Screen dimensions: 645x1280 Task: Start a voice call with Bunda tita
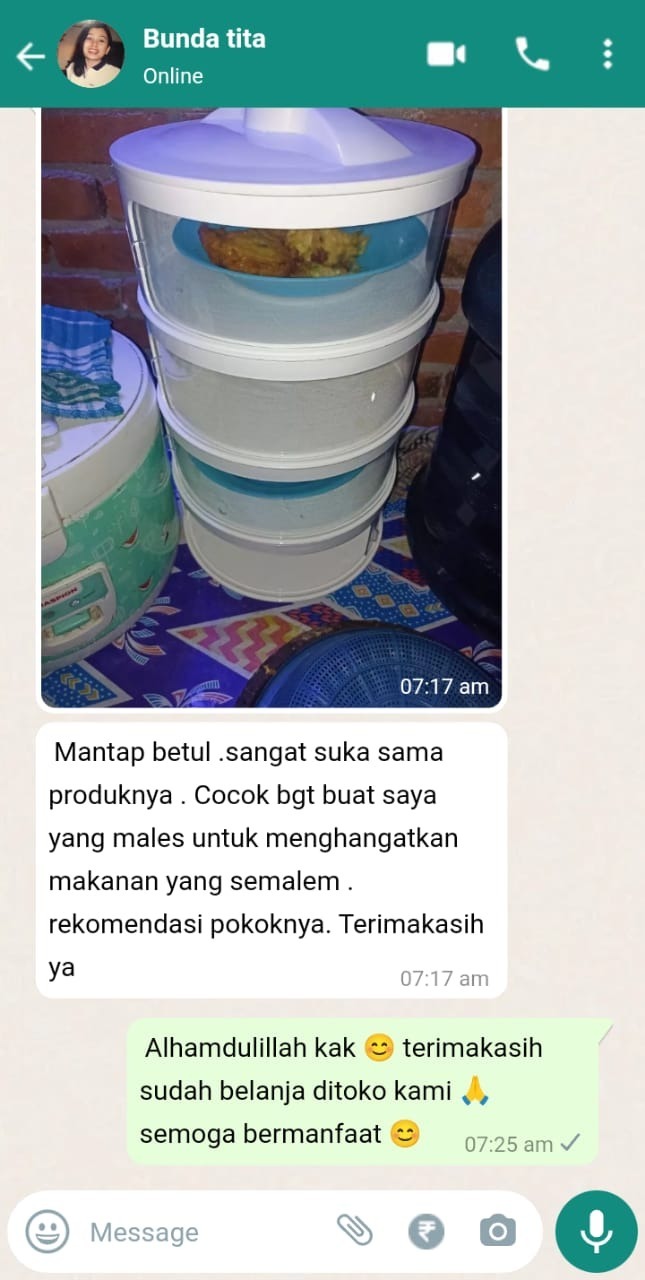532,54
